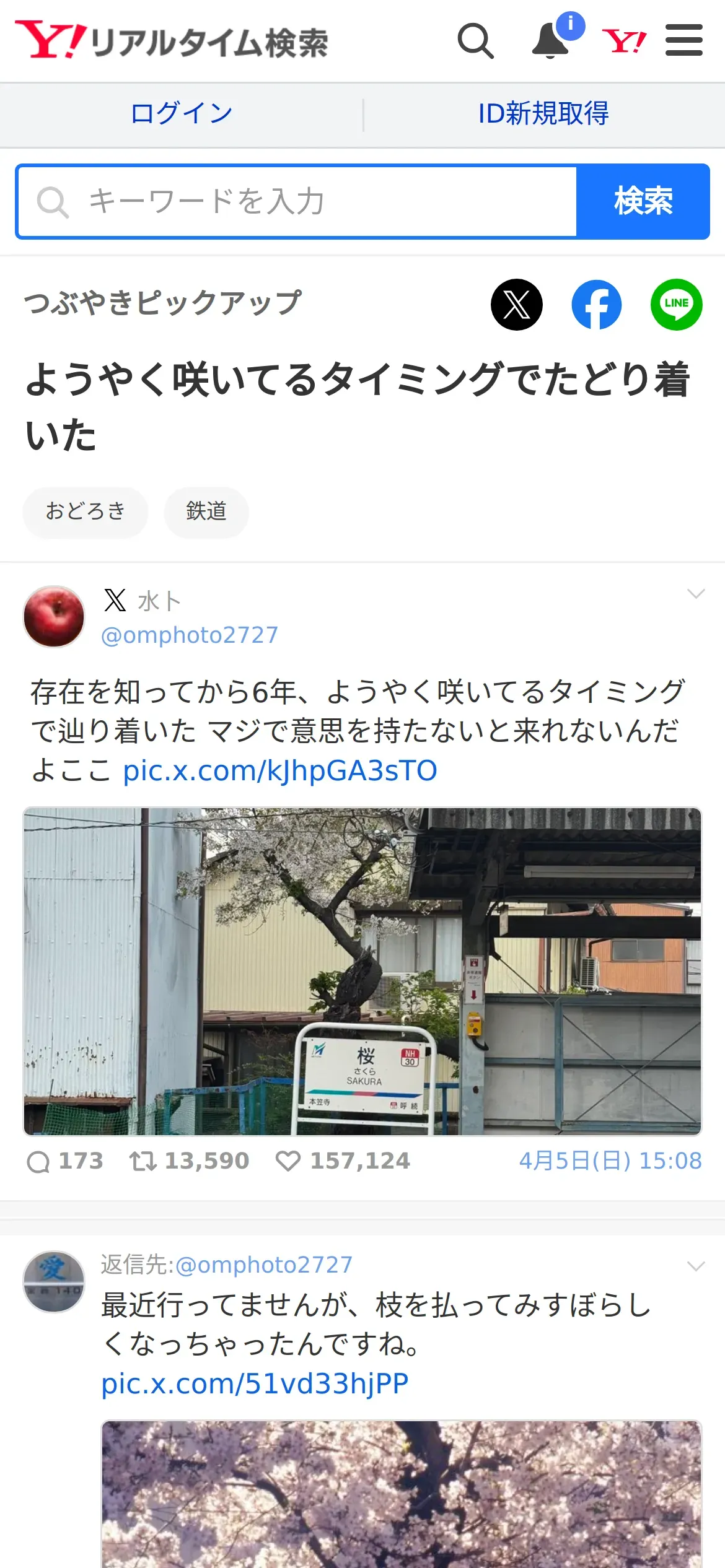Viewport: 725px width, 1568px height.
Task: Share this pickup on Facebook
Action: click(597, 304)
